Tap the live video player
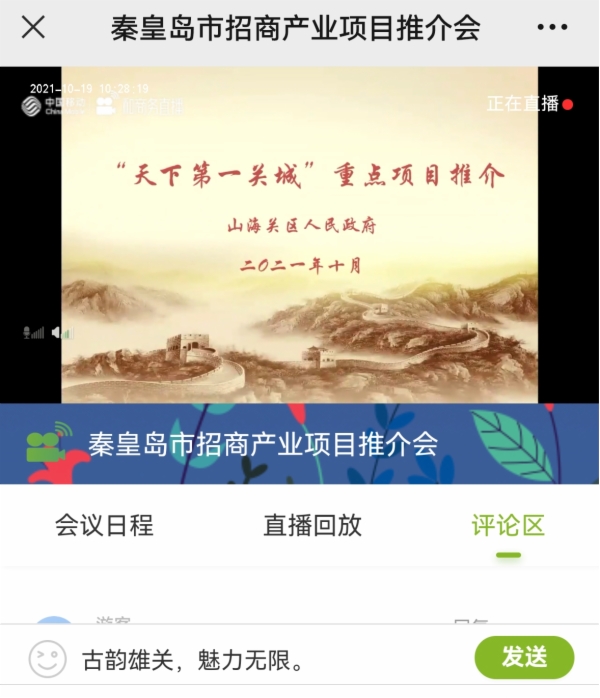The height and width of the screenshot is (698, 600). click(299, 235)
